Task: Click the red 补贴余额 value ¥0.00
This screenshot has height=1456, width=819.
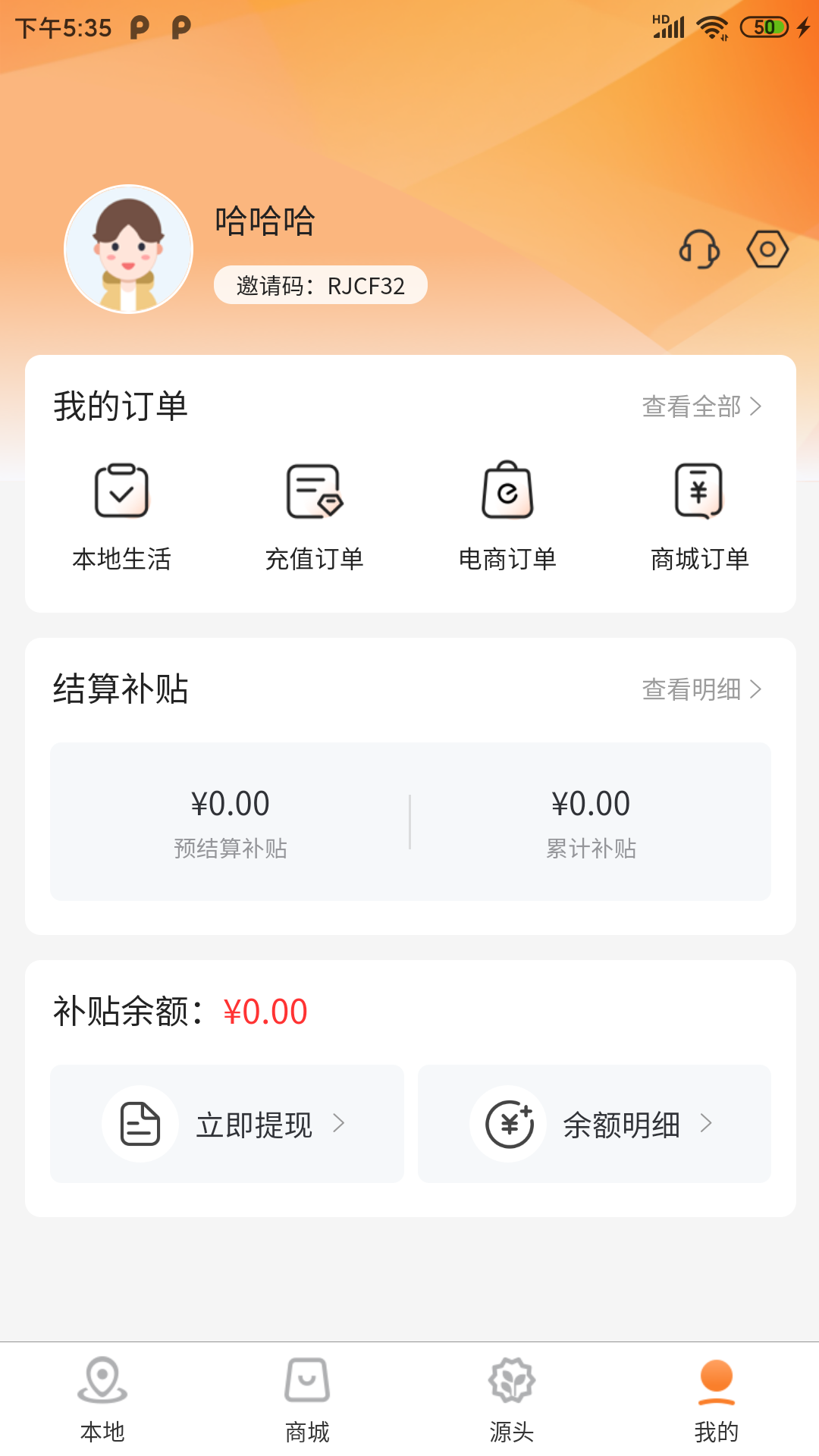Action: tap(266, 1012)
